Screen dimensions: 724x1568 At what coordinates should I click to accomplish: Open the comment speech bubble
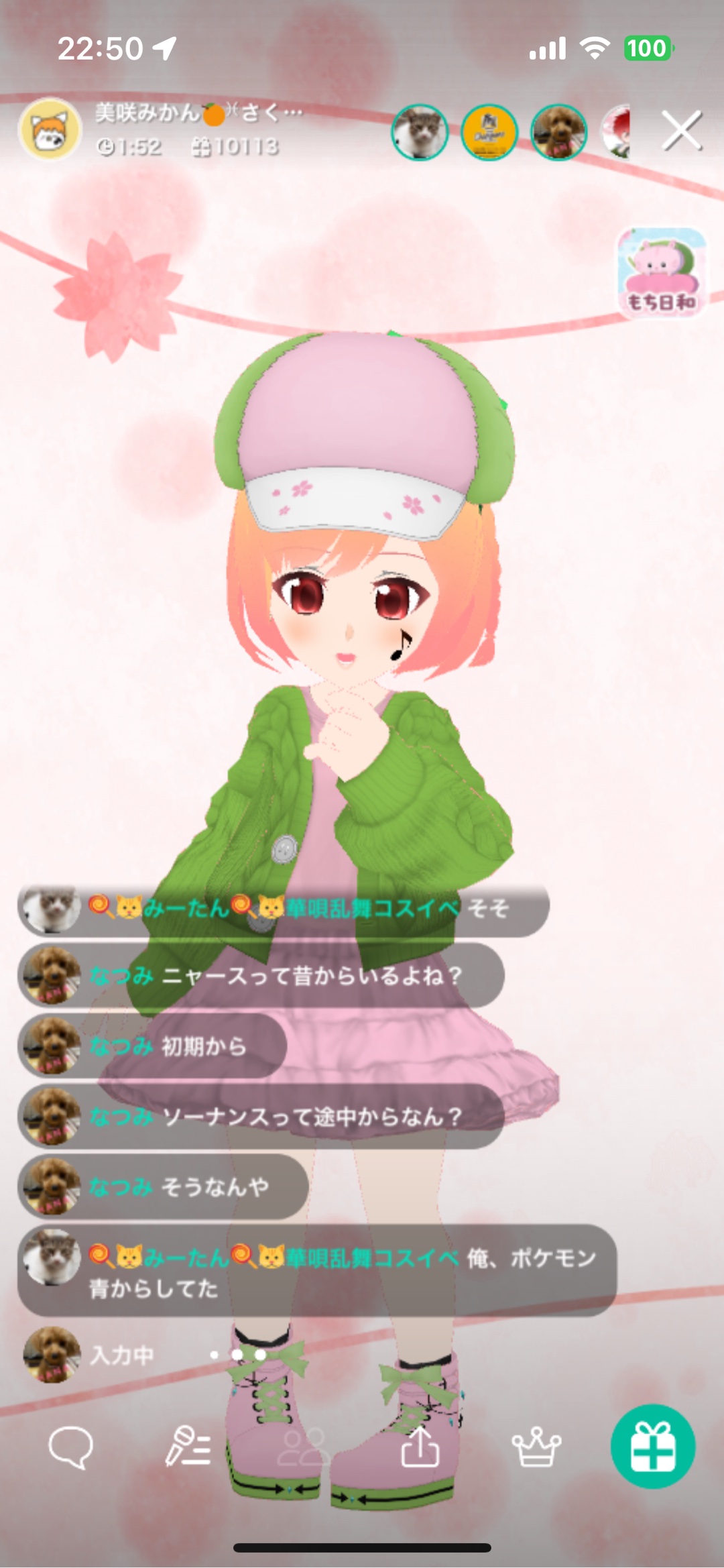click(x=70, y=1447)
